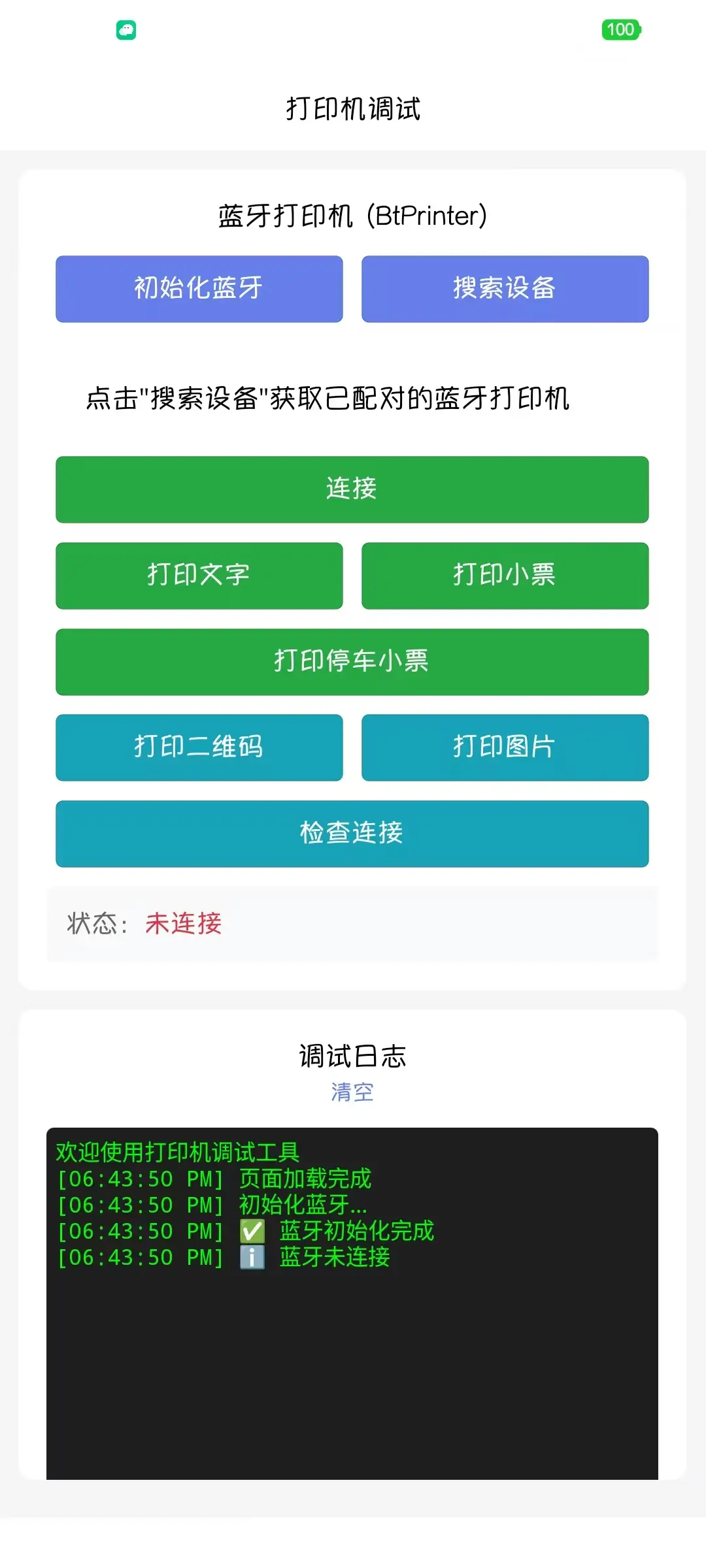Image resolution: width=706 pixels, height=1568 pixels.
Task: Tap 打印二维码 to print QR code
Action: 199,747
